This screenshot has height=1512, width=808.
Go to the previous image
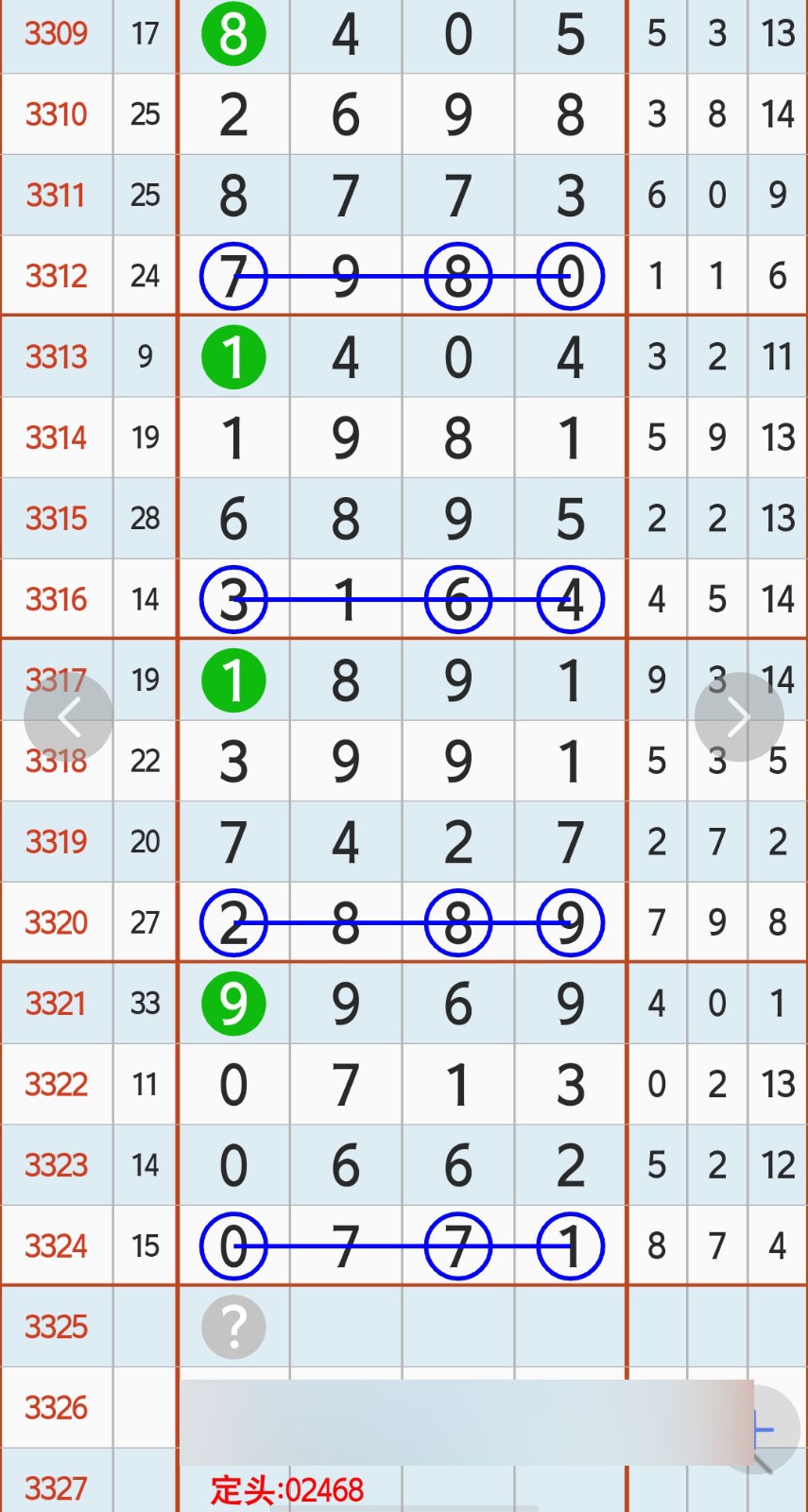pos(68,717)
